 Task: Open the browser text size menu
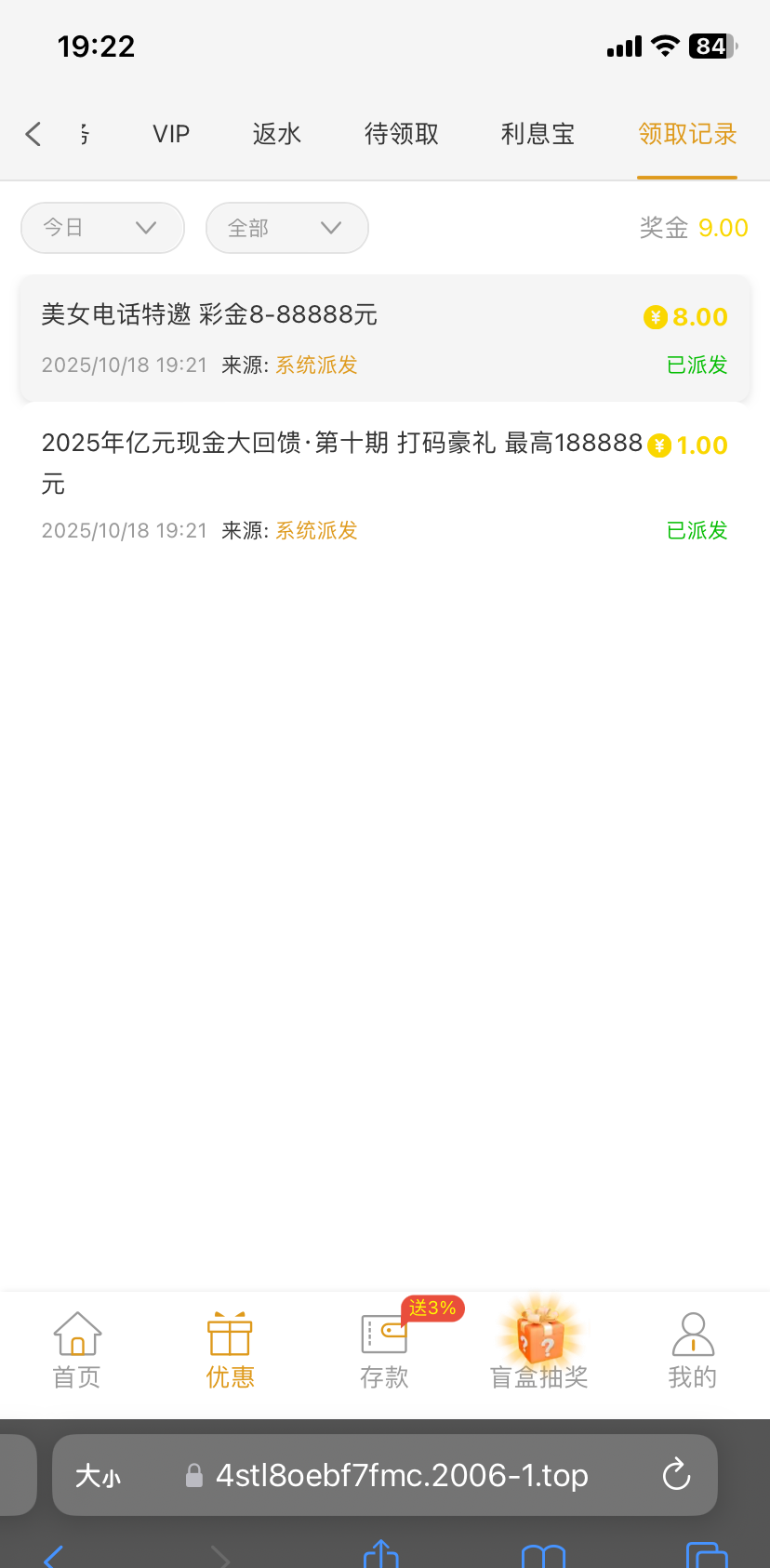tap(98, 1476)
